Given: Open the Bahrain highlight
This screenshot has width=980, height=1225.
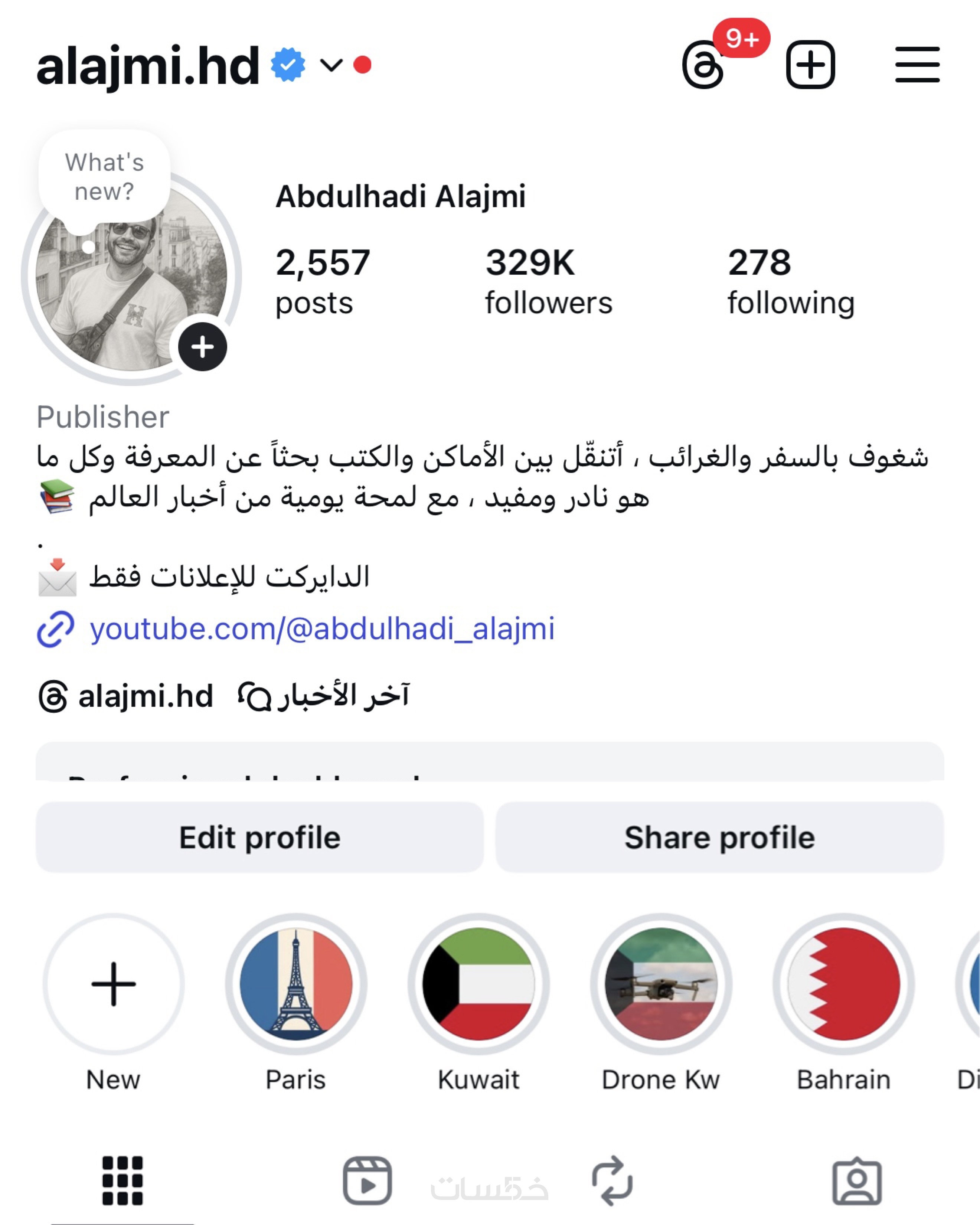Looking at the screenshot, I should coord(844,984).
